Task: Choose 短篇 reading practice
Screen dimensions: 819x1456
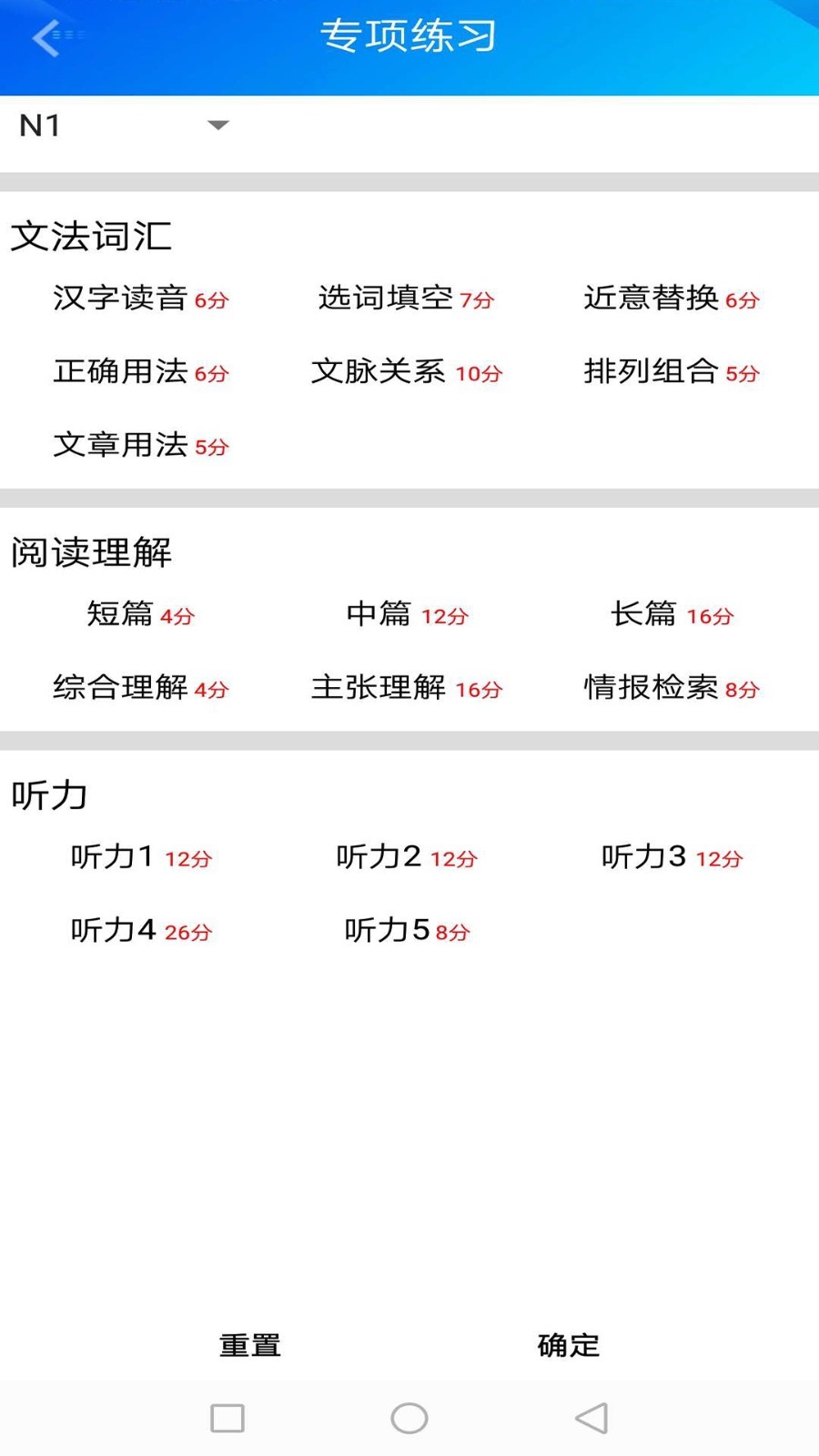Action: pyautogui.click(x=140, y=614)
